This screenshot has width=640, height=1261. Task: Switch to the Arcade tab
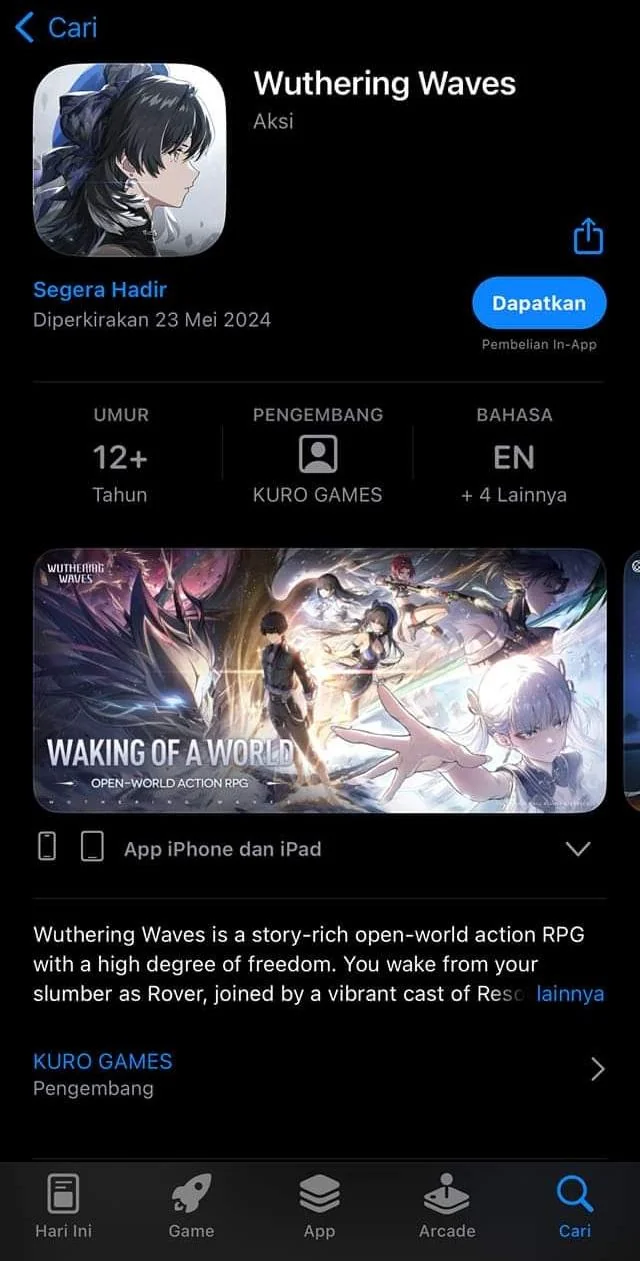447,1205
